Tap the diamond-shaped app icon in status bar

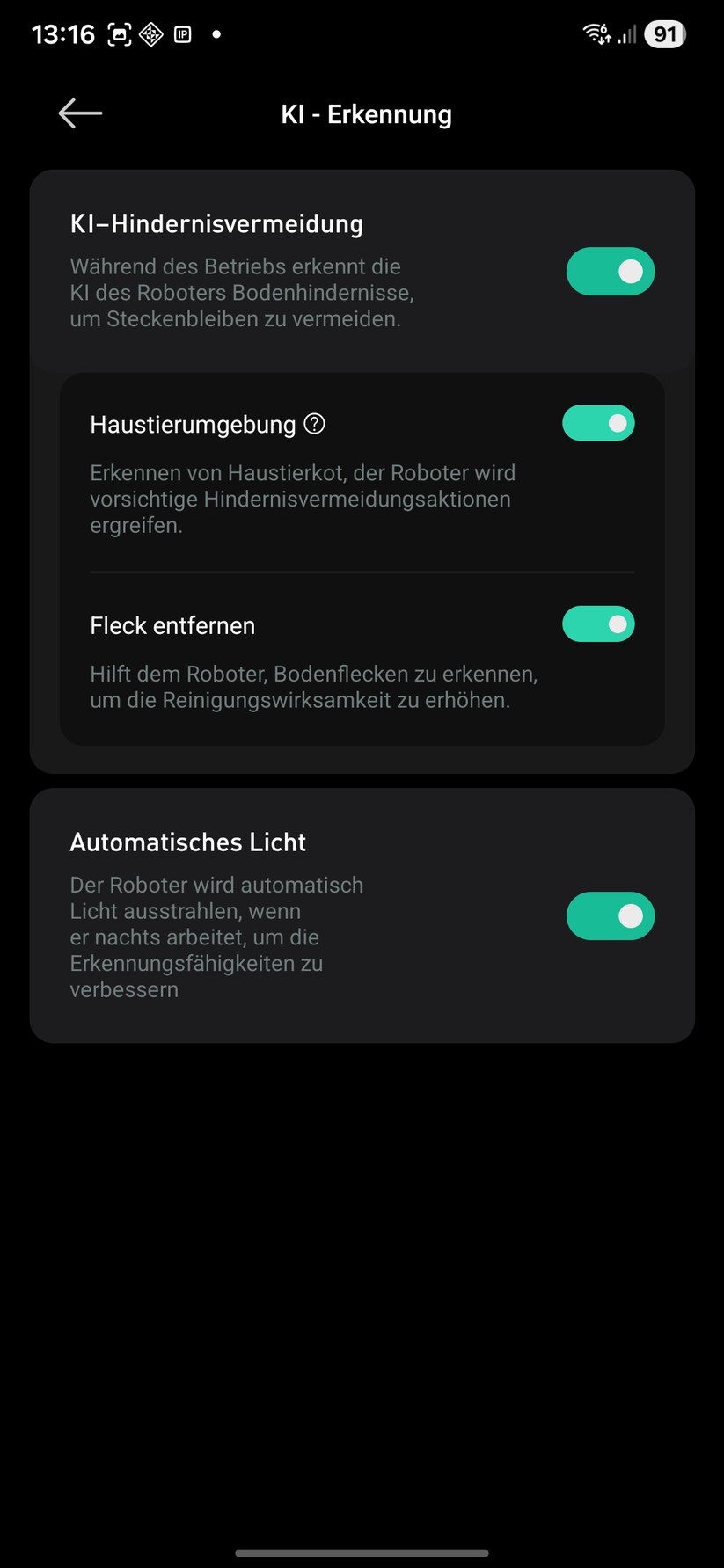[x=150, y=33]
